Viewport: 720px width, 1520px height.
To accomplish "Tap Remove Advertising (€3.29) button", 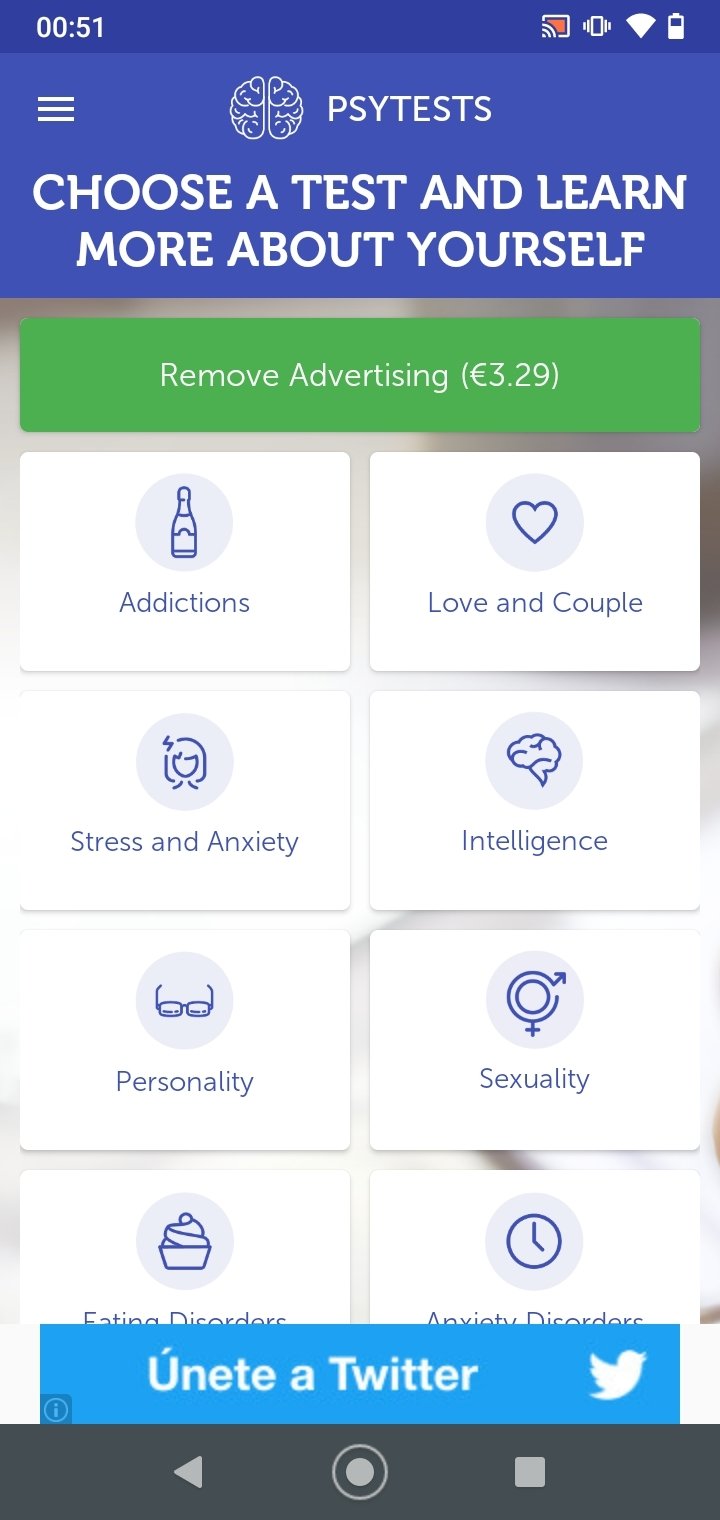I will click(x=360, y=375).
